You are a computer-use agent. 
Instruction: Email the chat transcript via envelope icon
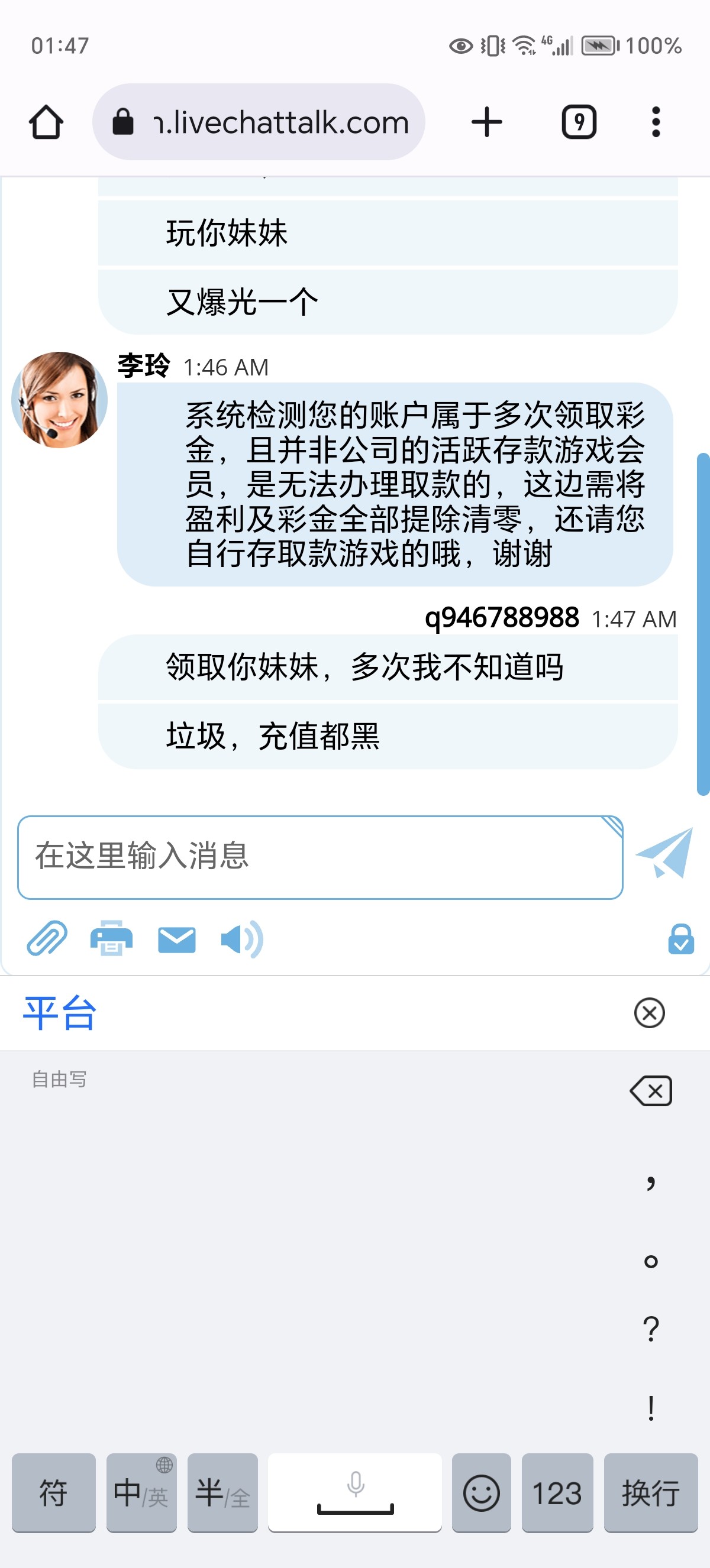click(x=176, y=939)
